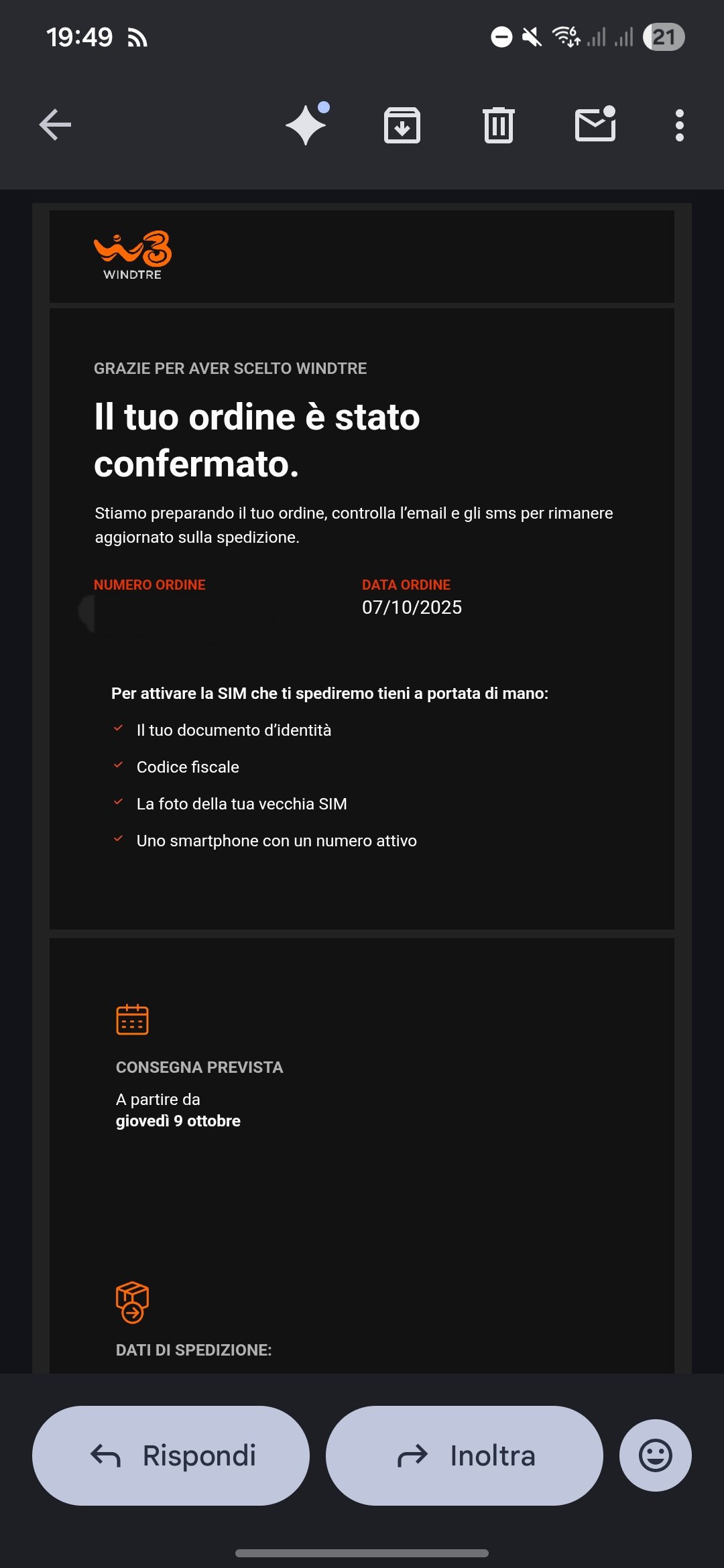Screen dimensions: 724x1568
Task: Tap Rispondi to reply
Action: pyautogui.click(x=171, y=1455)
